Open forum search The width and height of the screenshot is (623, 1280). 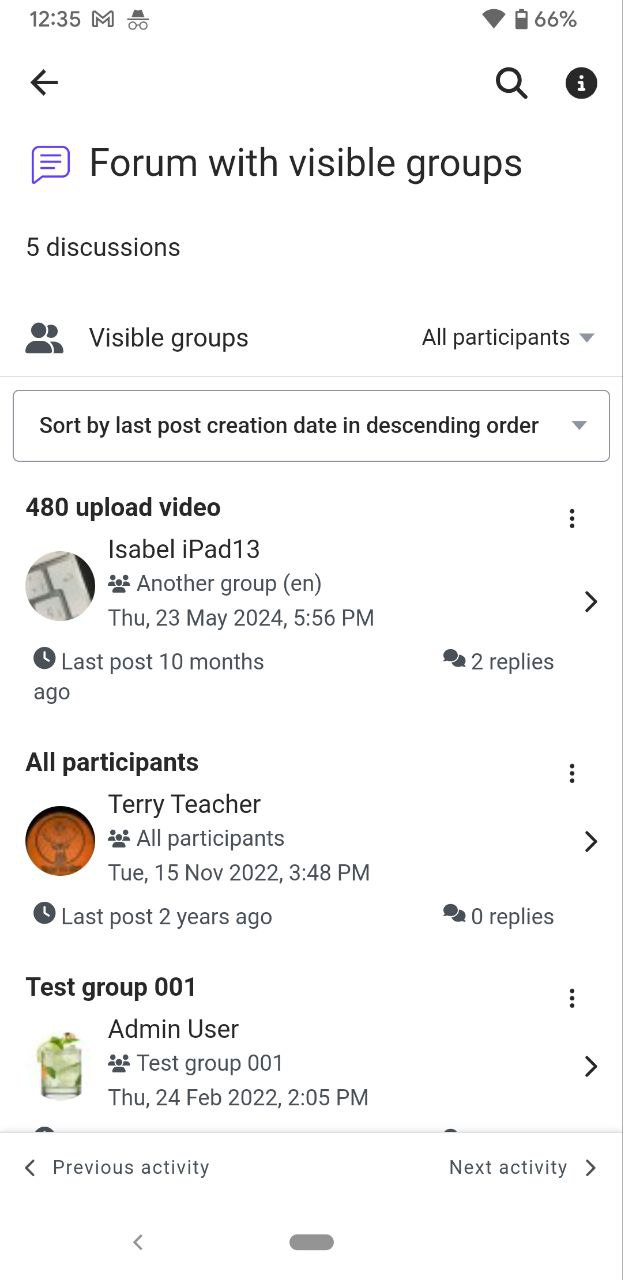pos(511,83)
